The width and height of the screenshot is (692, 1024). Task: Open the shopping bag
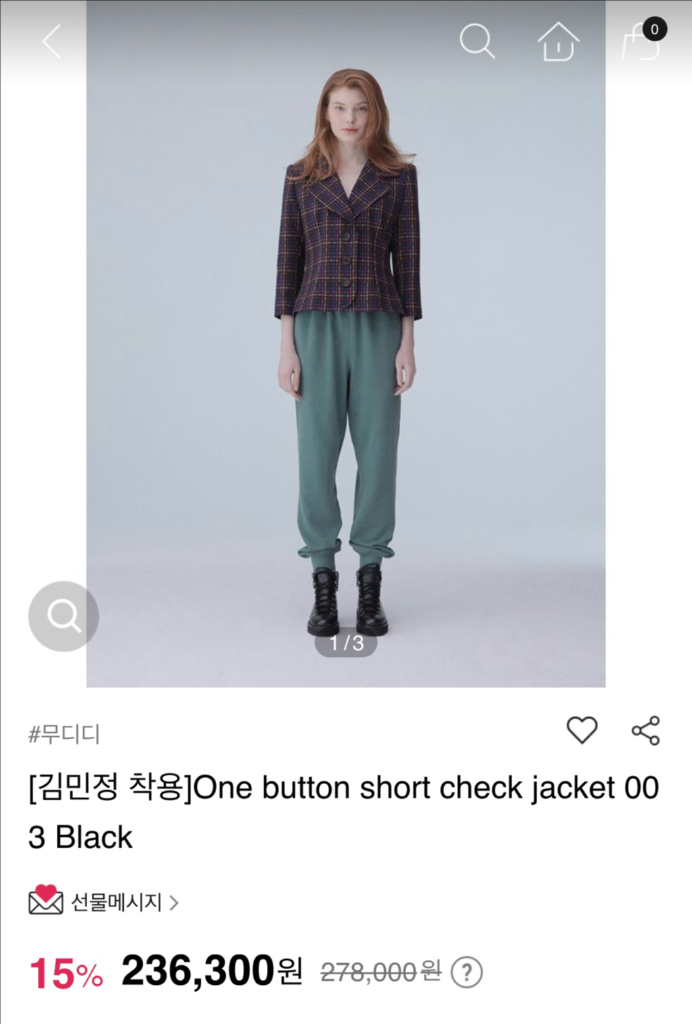click(x=642, y=42)
